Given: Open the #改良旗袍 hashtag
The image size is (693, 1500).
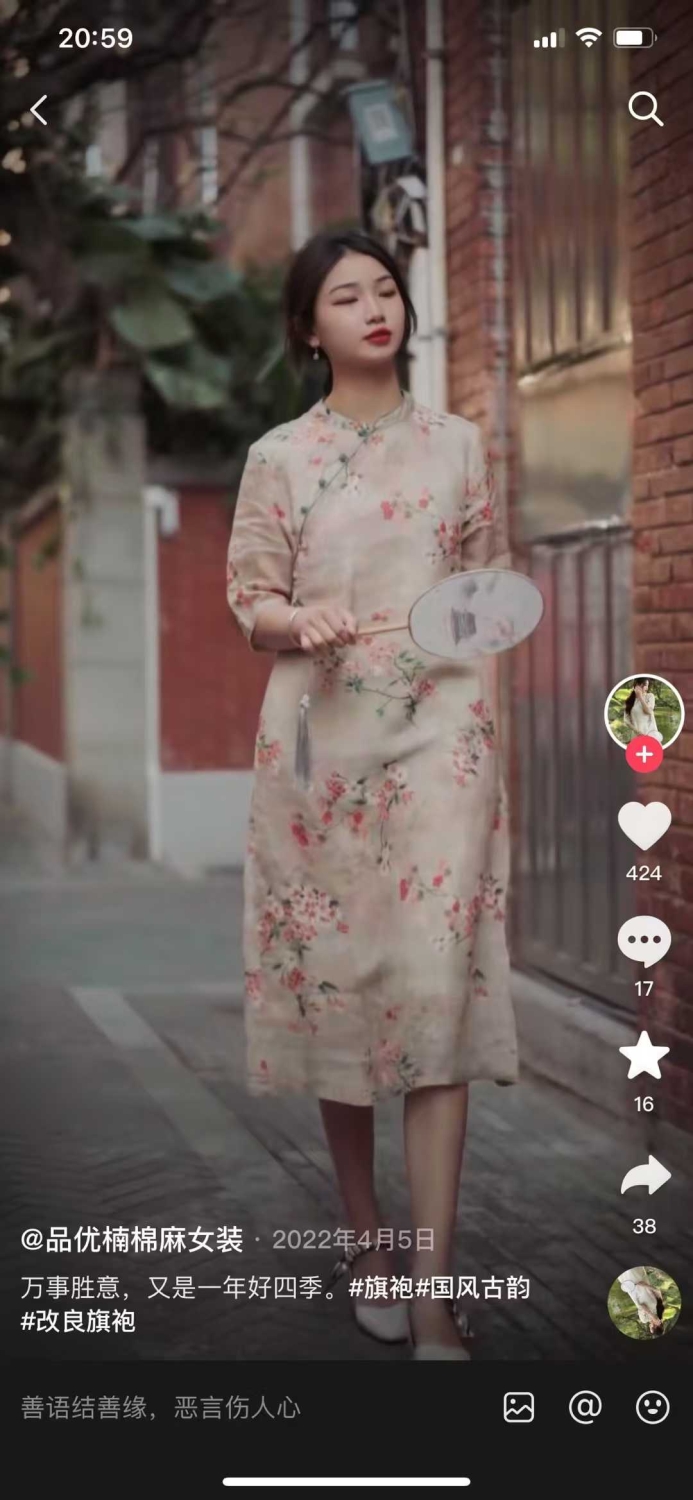Looking at the screenshot, I should 78,1321.
